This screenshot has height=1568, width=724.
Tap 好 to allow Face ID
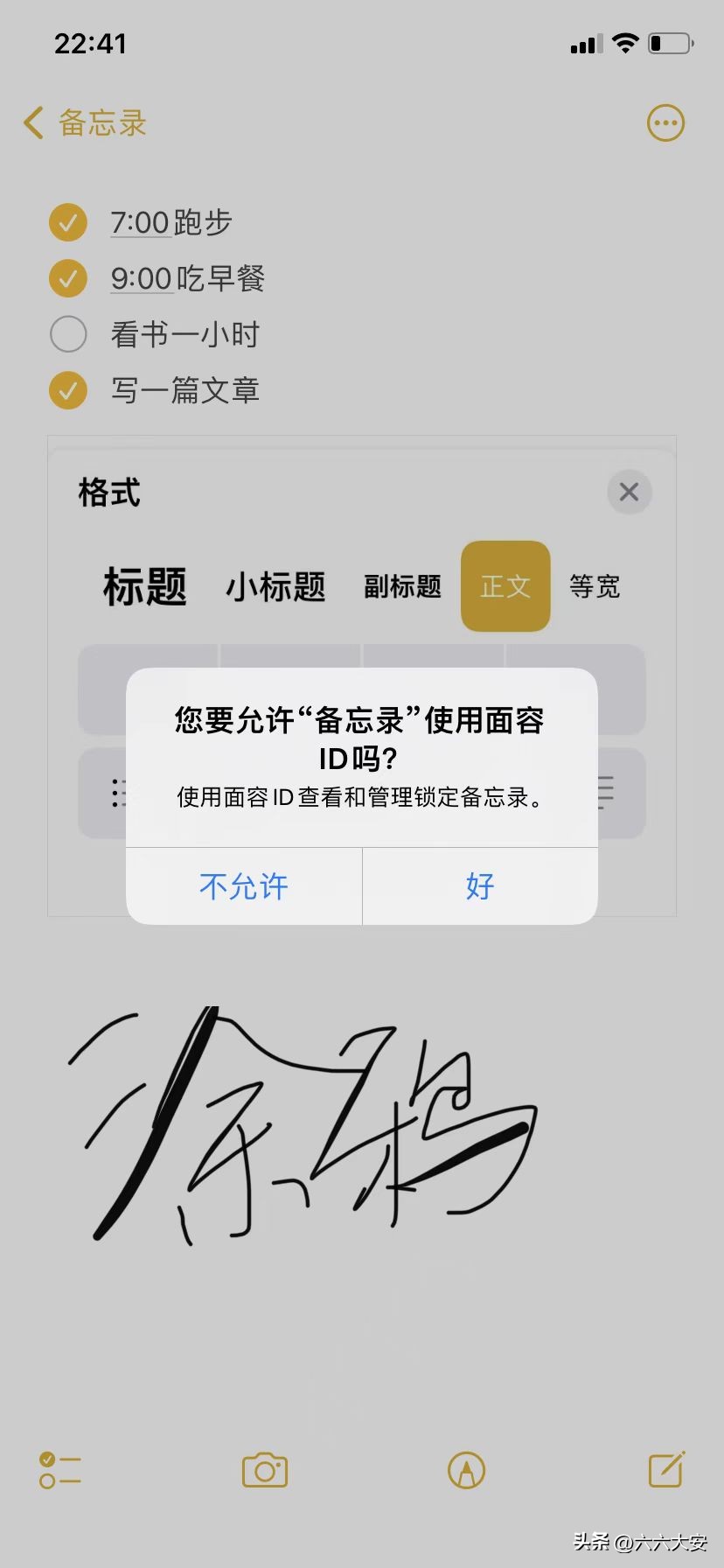pos(480,886)
